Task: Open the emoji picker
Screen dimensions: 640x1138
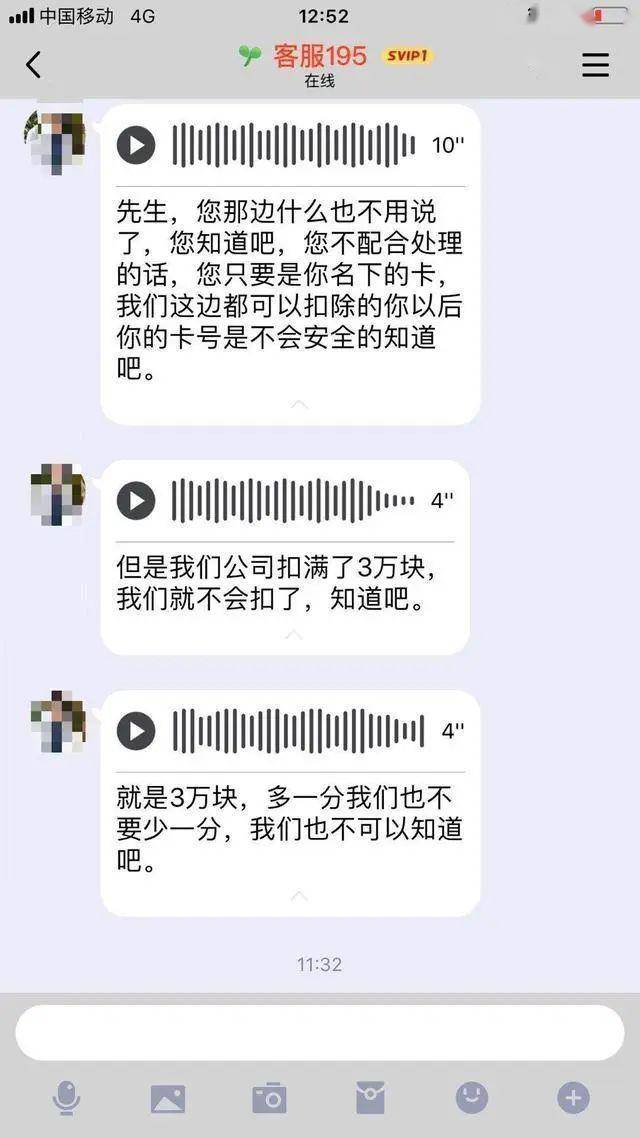Action: tap(472, 1098)
